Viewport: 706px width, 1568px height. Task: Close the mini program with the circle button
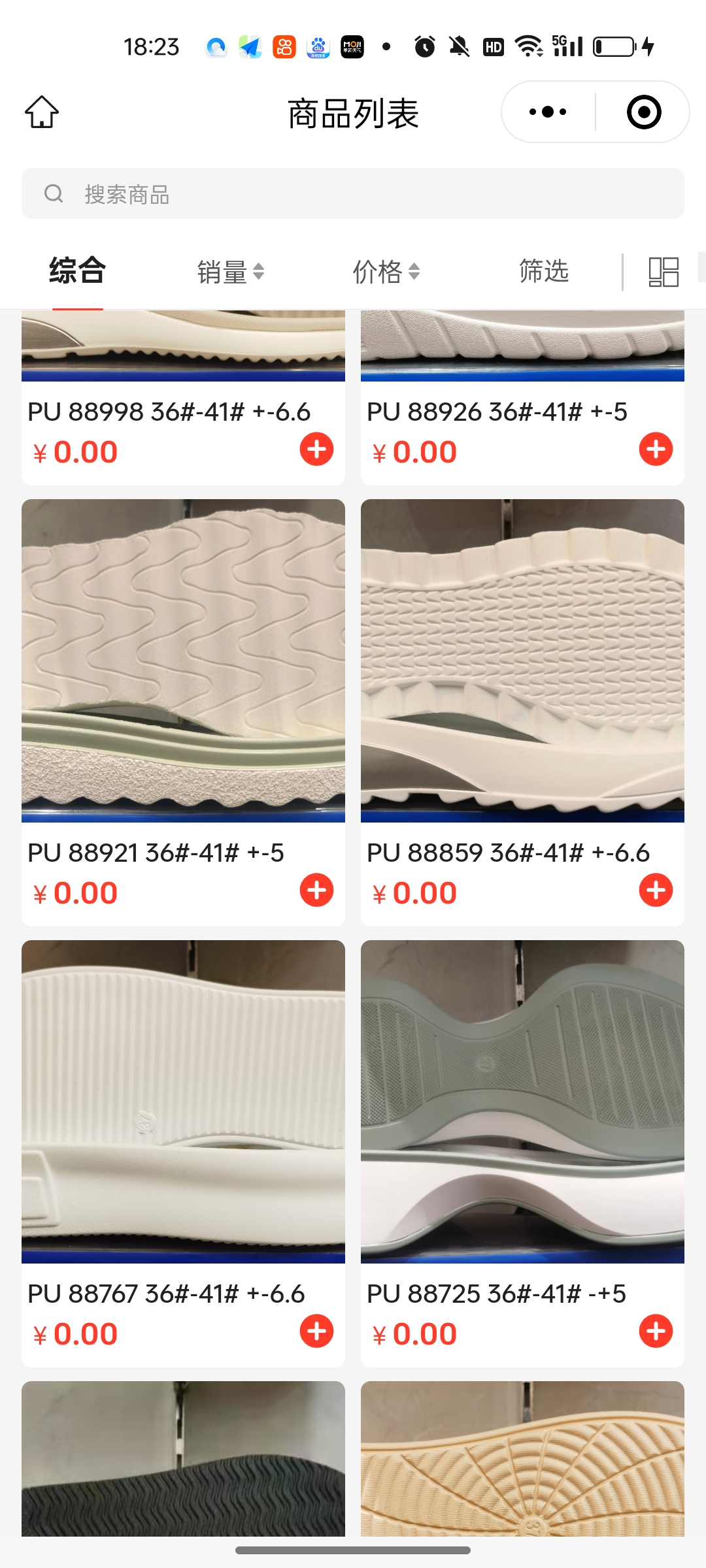pyautogui.click(x=644, y=112)
